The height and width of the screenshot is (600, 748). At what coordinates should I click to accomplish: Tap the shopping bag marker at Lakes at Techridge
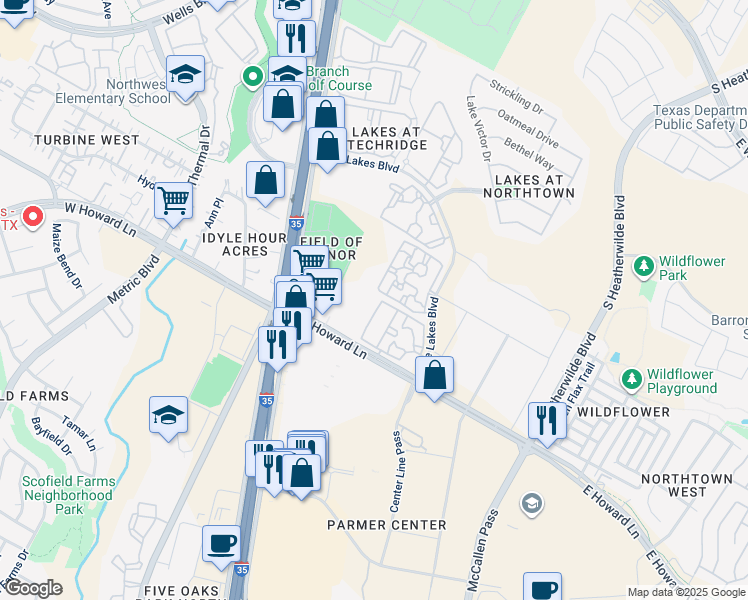(x=327, y=146)
